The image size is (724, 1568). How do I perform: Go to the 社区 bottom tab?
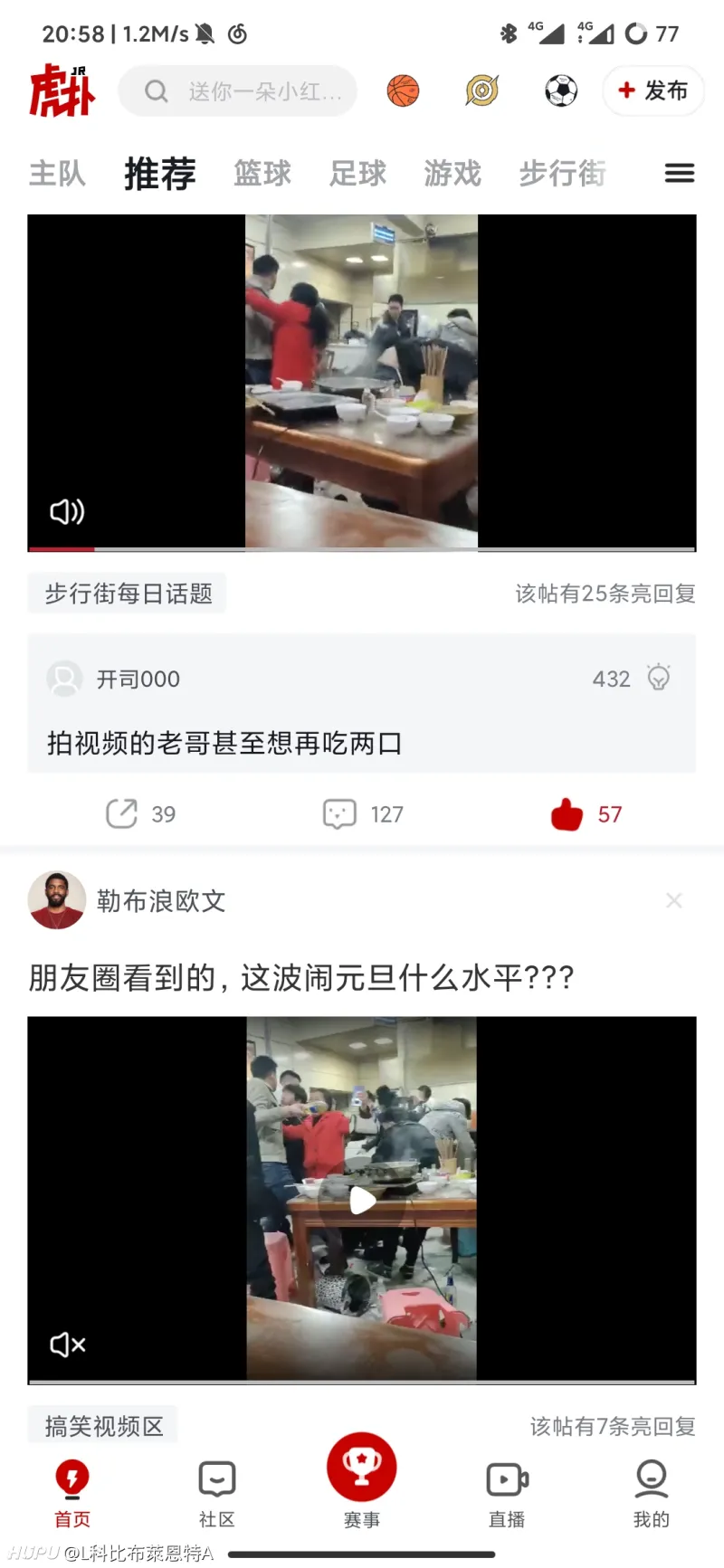click(217, 1493)
